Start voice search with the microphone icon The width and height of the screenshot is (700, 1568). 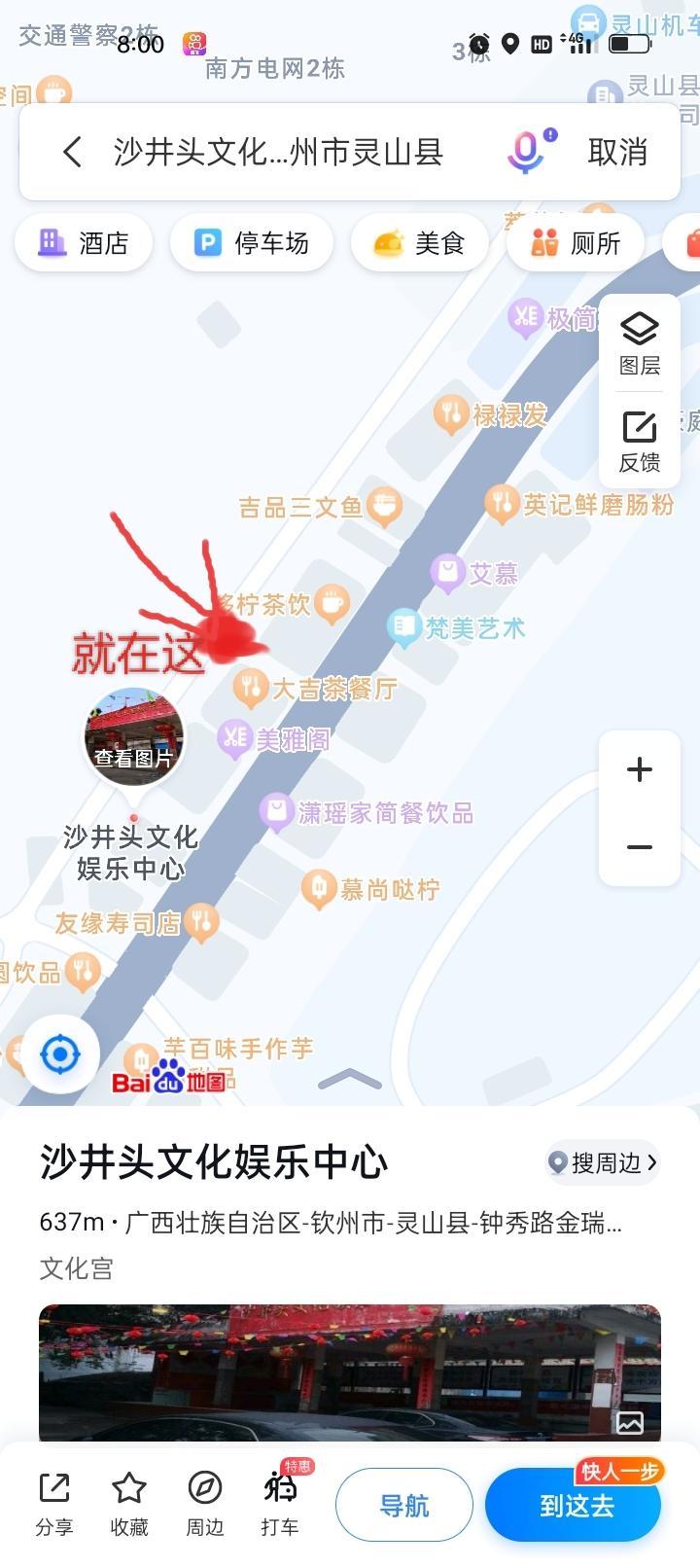click(527, 151)
